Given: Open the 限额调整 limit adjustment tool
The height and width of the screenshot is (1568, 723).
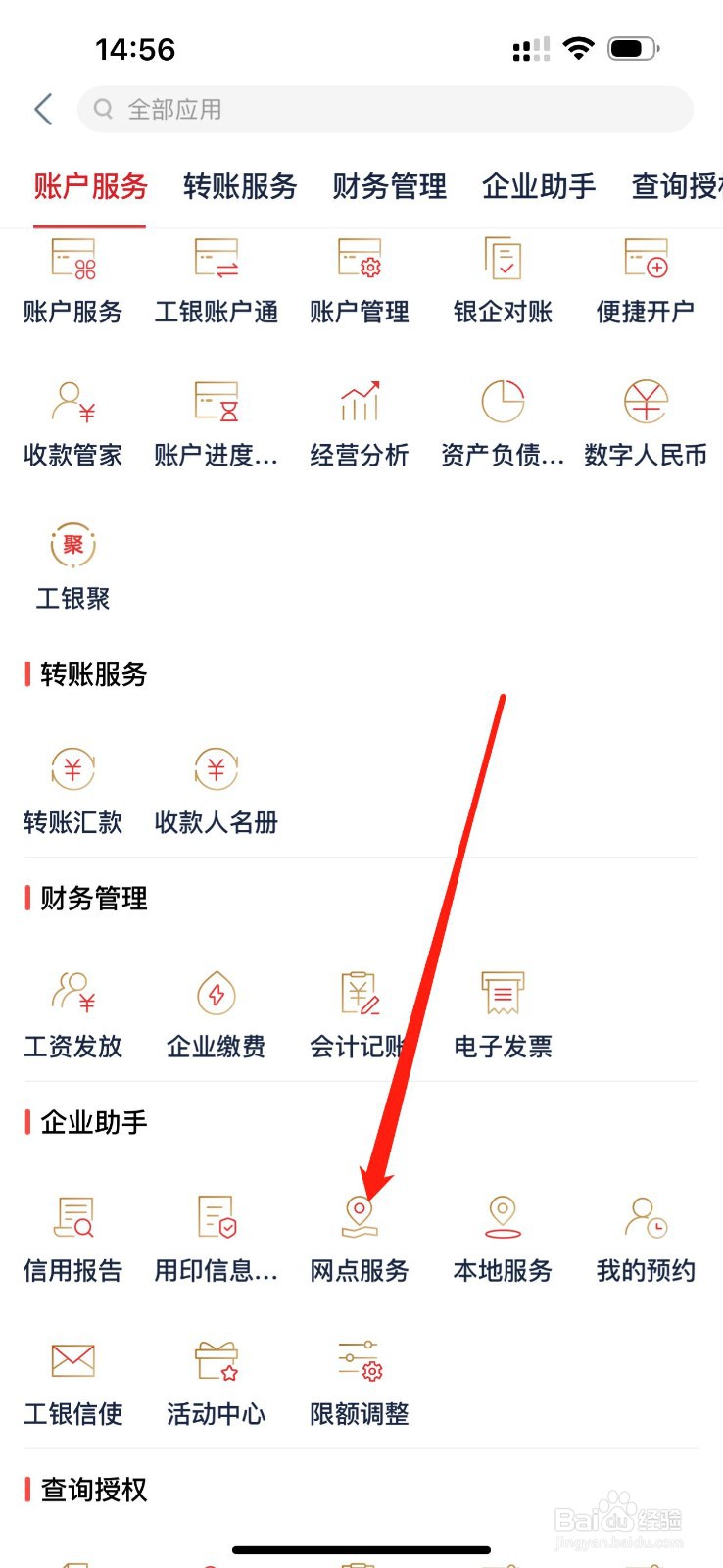Looking at the screenshot, I should point(359,1380).
